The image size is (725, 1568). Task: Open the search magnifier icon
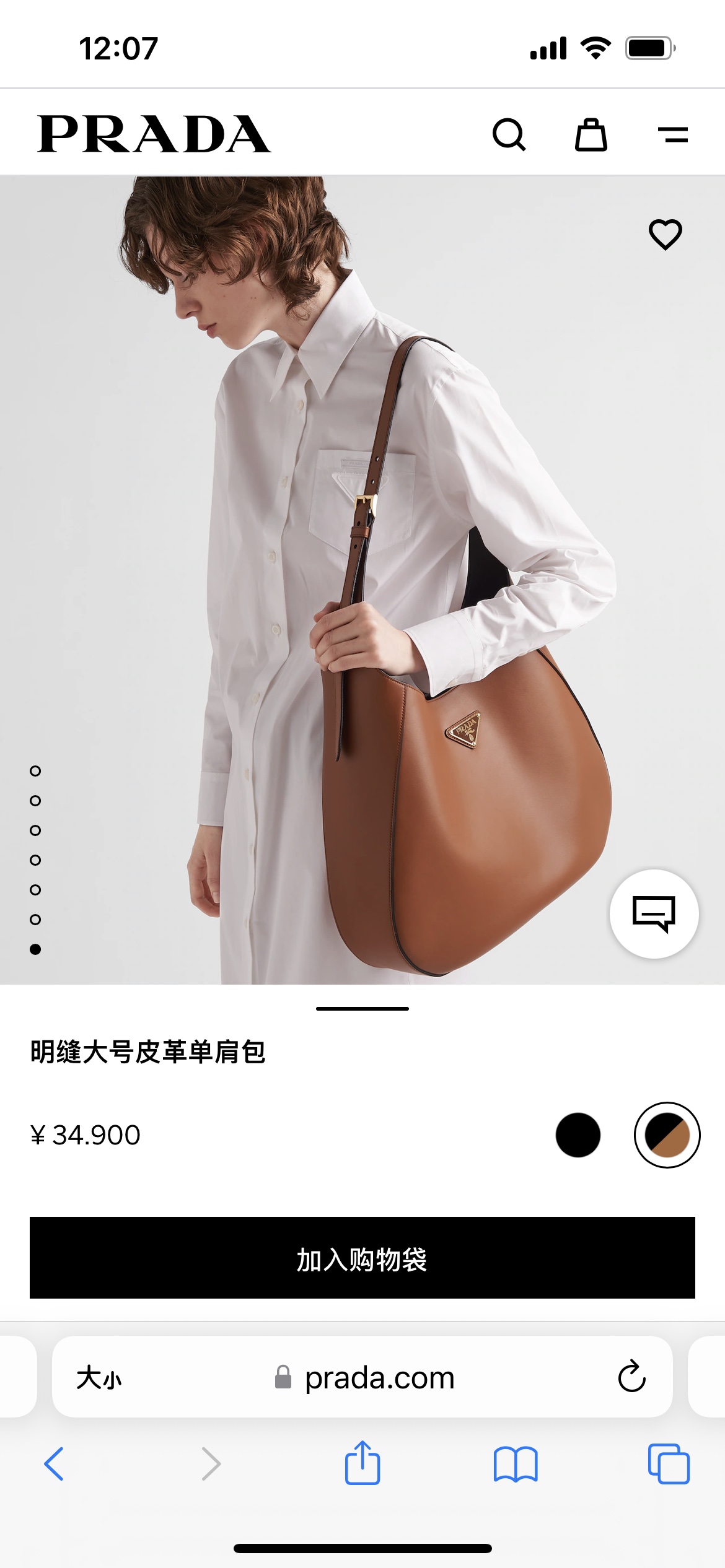click(x=509, y=134)
